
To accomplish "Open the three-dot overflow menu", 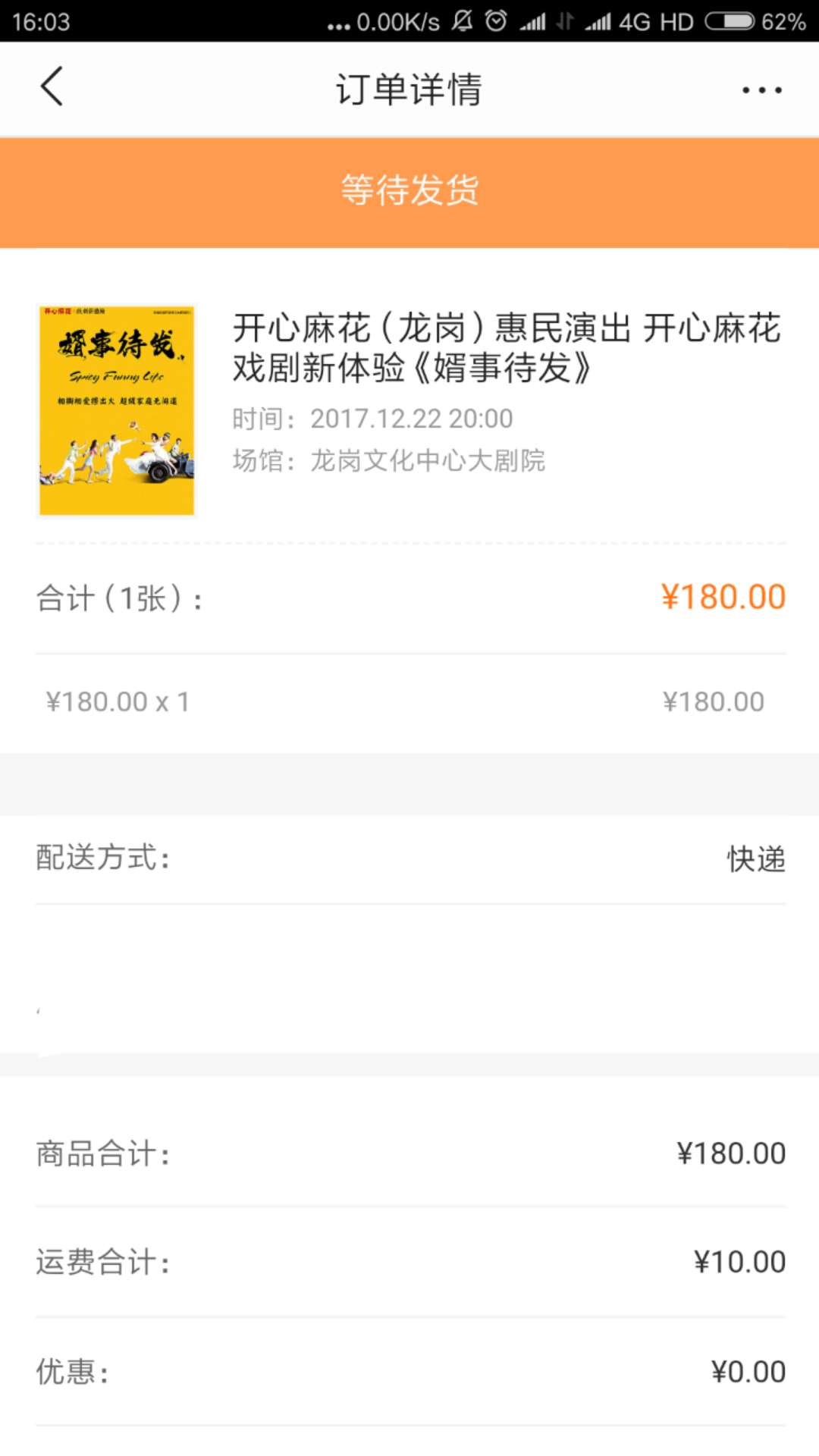I will point(761,90).
